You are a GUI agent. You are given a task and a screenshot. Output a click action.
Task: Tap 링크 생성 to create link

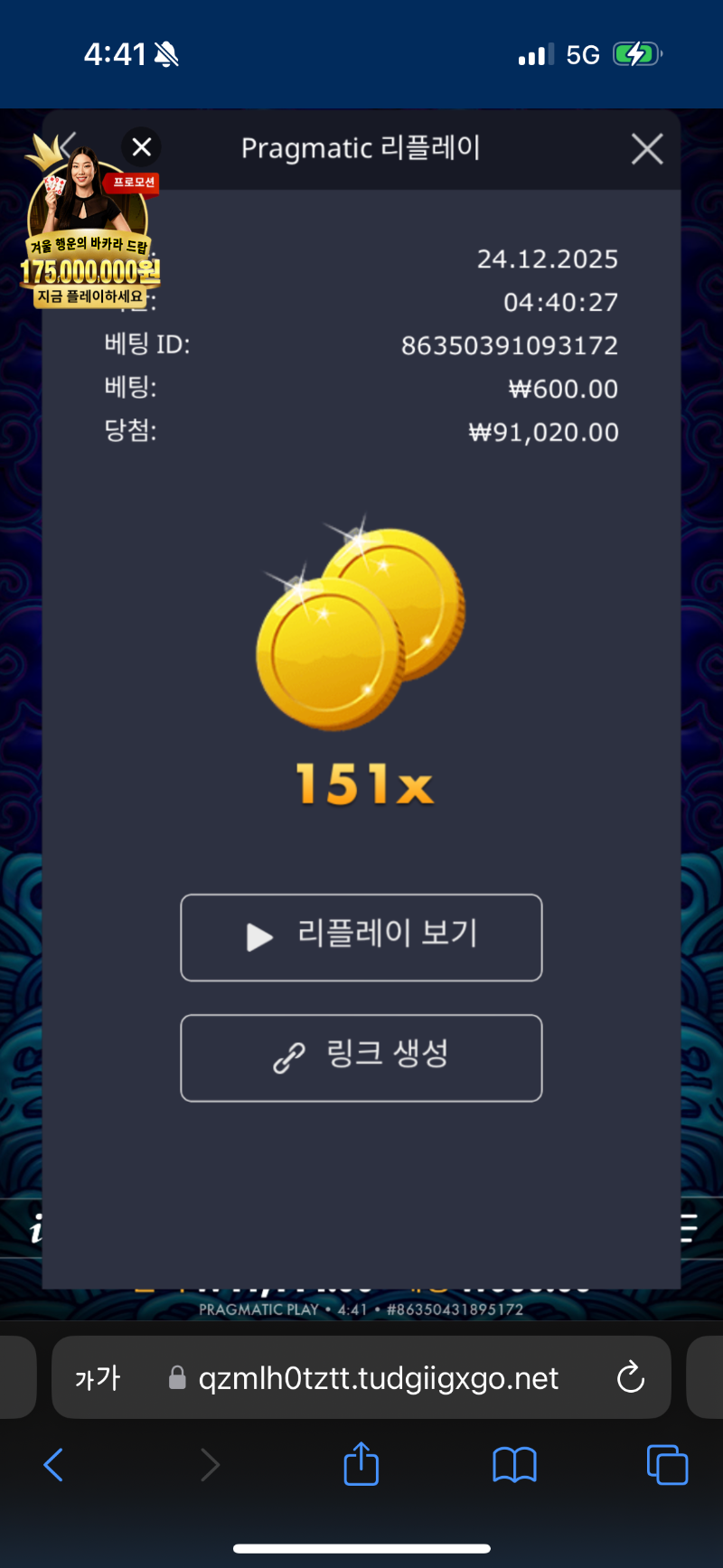point(361,1057)
